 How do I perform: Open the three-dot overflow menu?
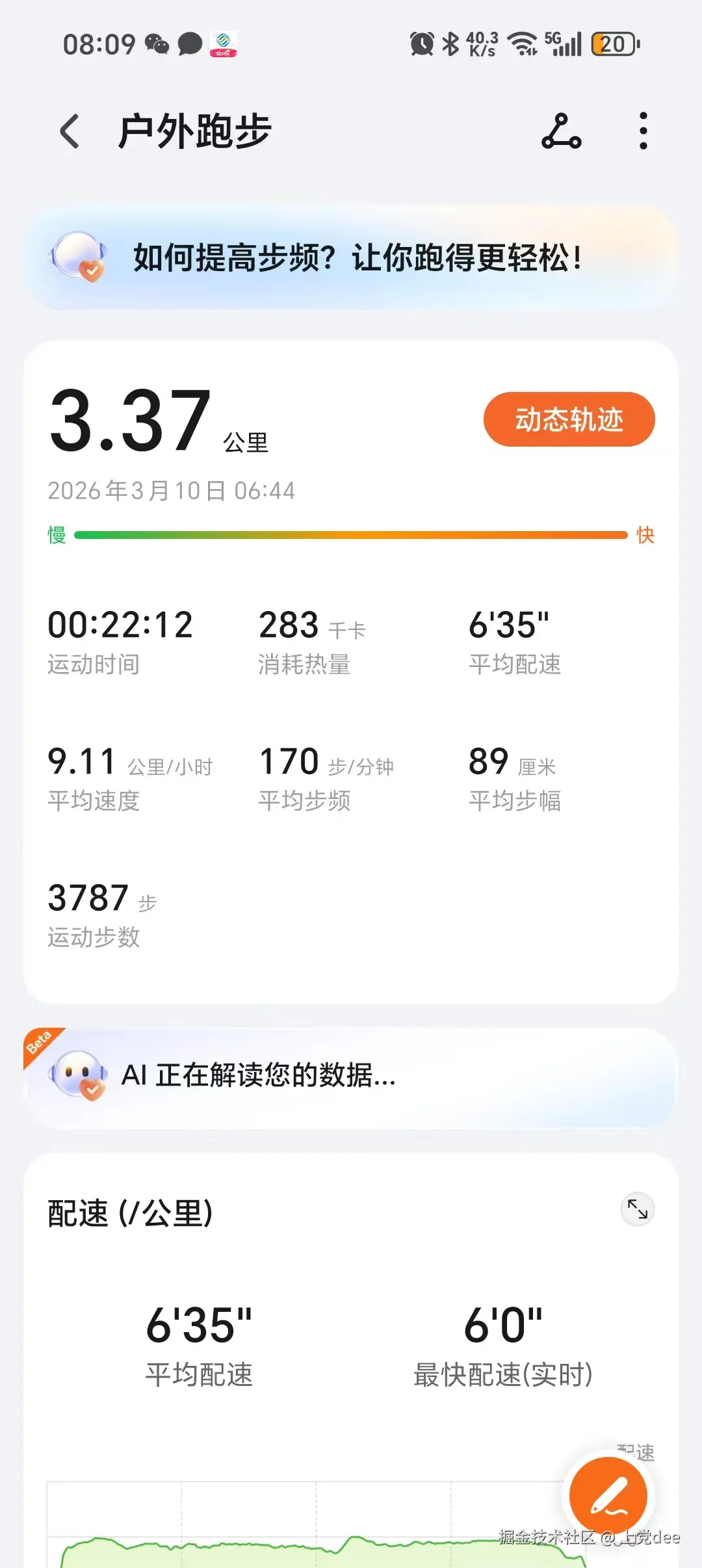point(642,129)
